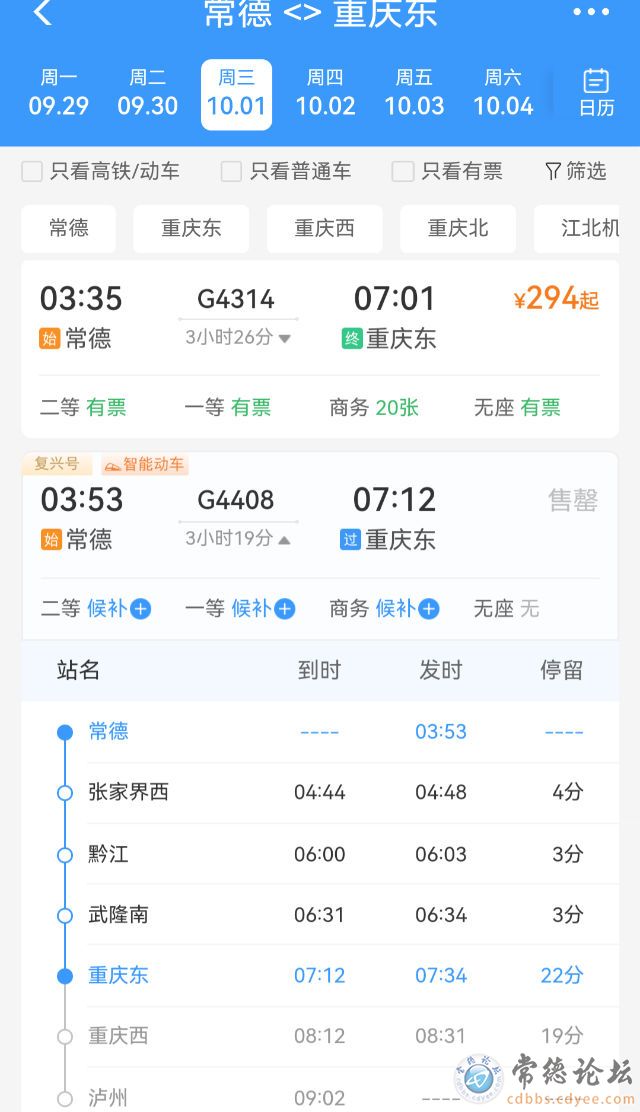
Task: Filter by 常德 station chip
Action: (68, 229)
